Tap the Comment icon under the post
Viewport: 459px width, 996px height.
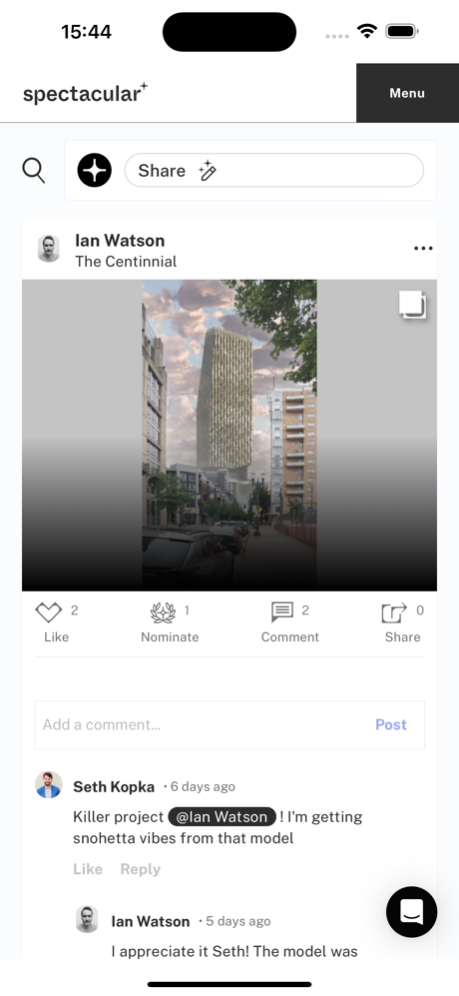[283, 612]
